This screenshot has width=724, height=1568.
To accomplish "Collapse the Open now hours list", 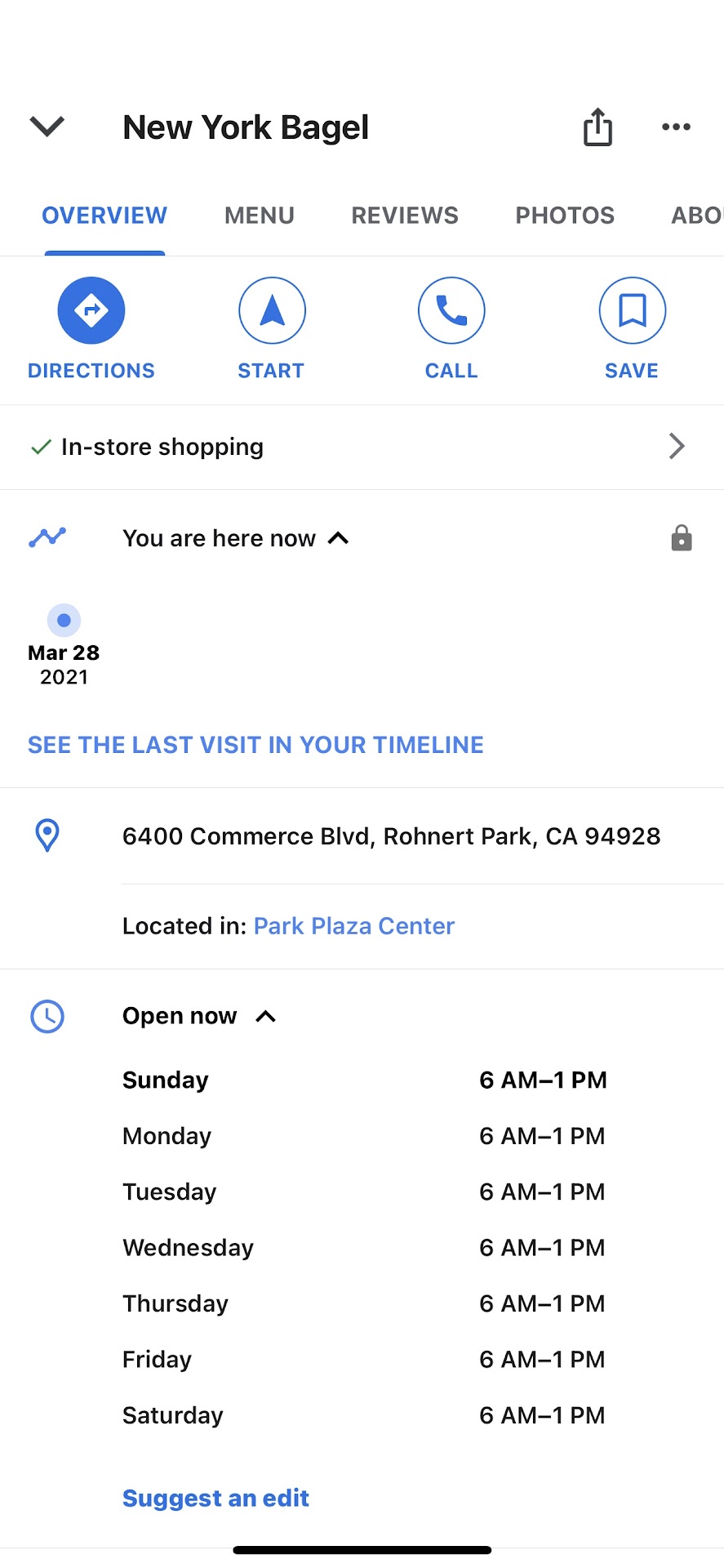I will (x=266, y=1016).
